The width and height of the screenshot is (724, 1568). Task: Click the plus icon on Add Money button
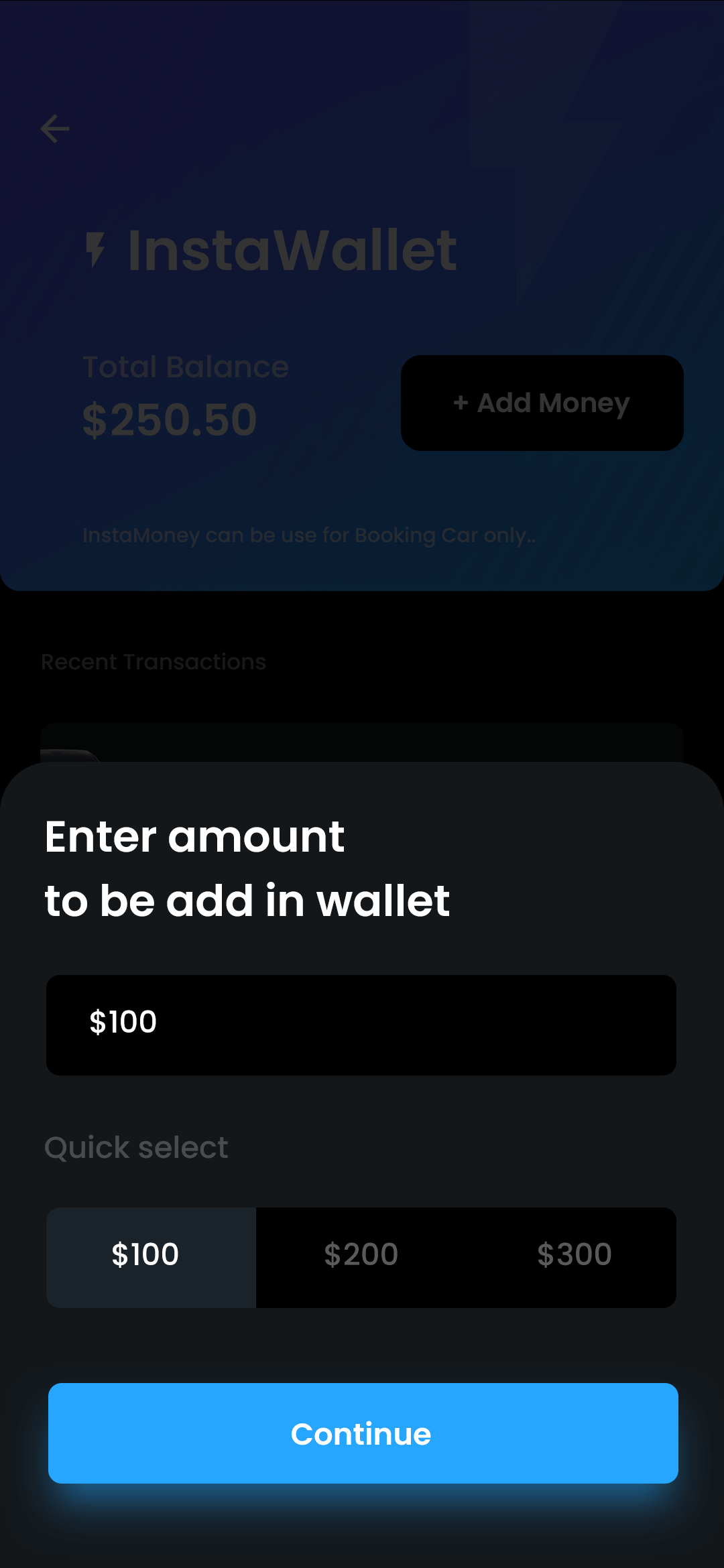click(462, 403)
